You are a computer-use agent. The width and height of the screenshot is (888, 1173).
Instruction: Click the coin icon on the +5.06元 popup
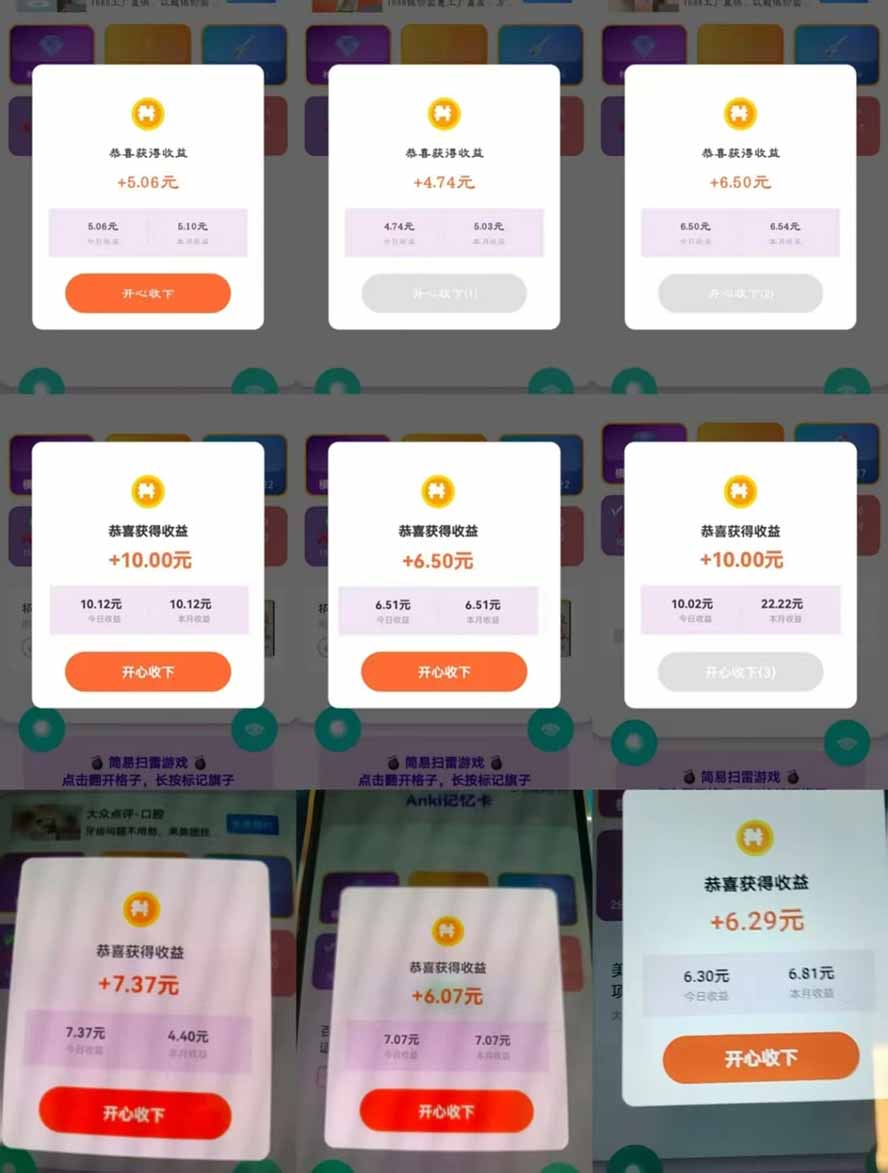click(x=148, y=113)
